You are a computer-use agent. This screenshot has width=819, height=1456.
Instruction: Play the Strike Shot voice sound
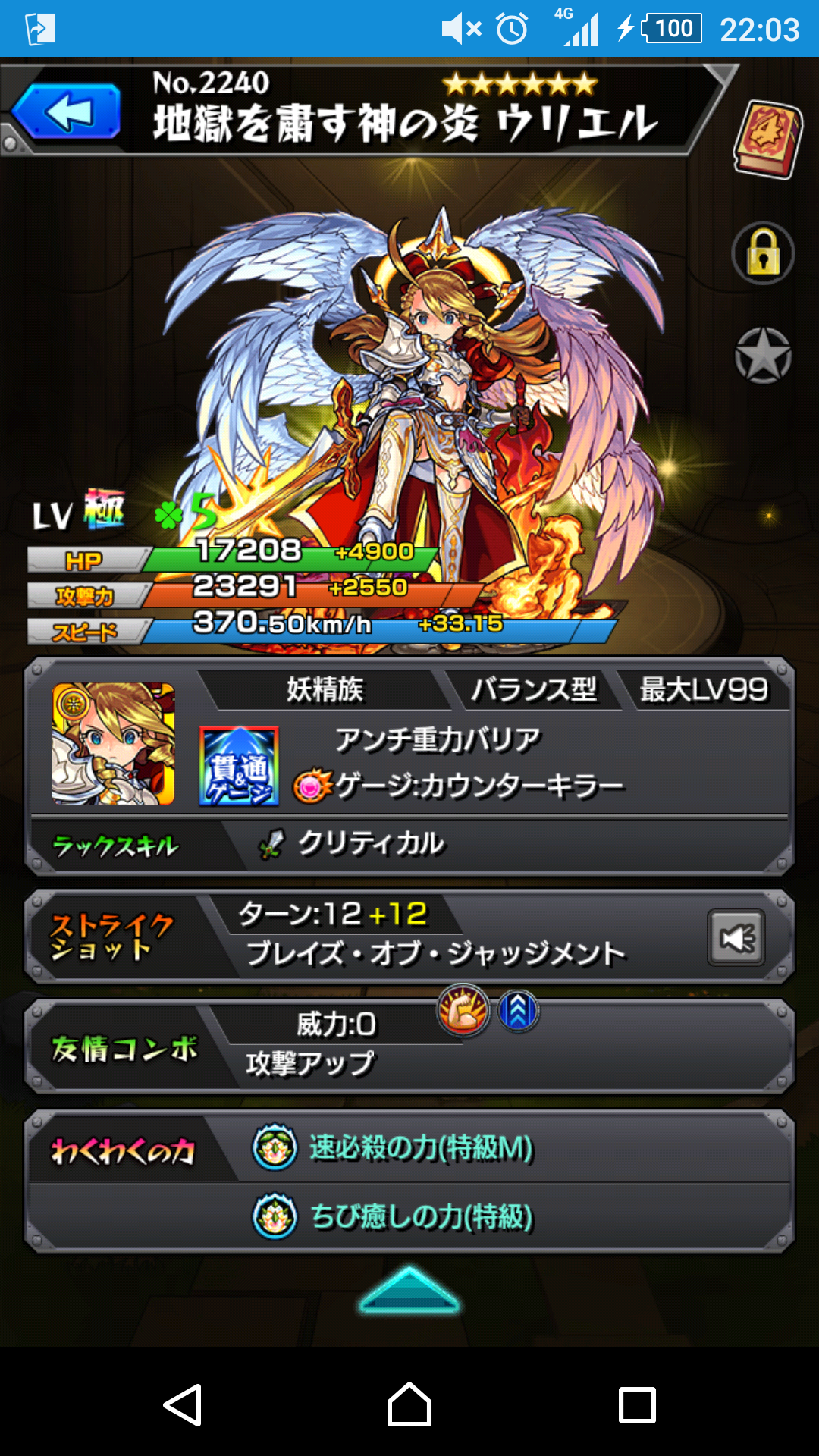click(x=736, y=938)
